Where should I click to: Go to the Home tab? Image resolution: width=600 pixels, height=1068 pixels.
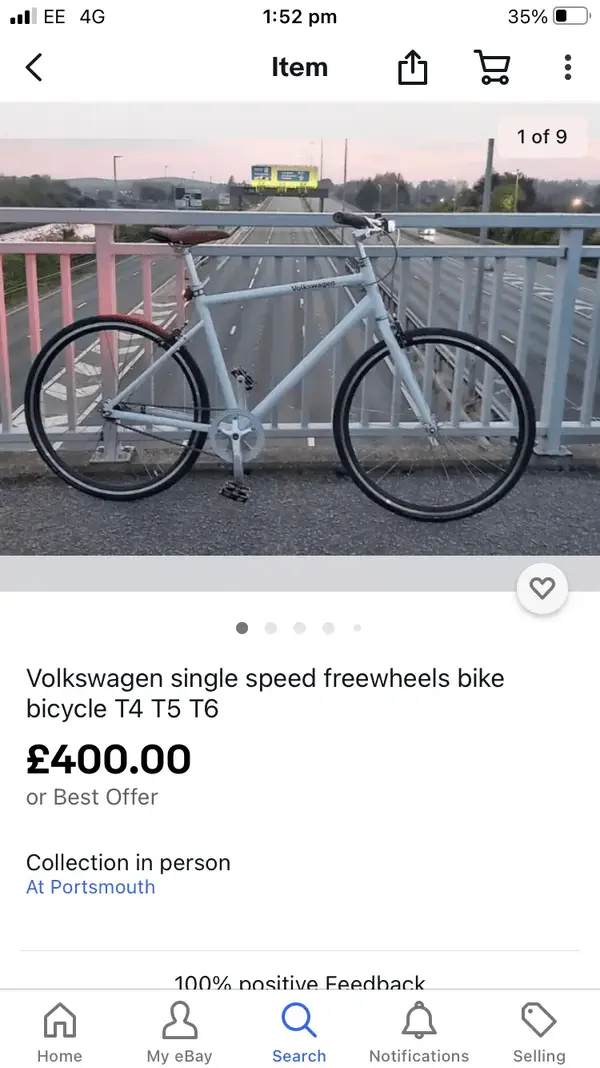coord(59,1032)
